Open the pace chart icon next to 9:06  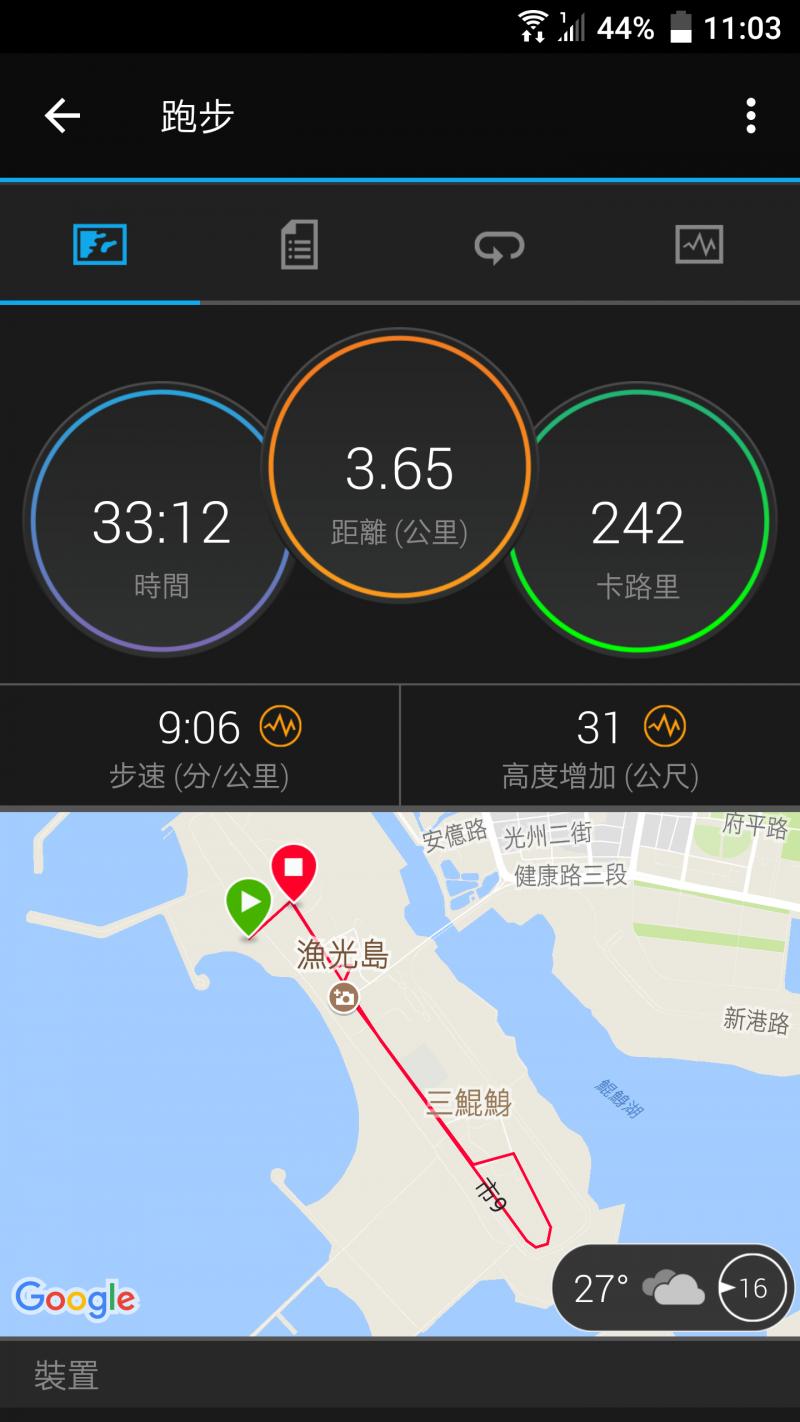click(280, 727)
